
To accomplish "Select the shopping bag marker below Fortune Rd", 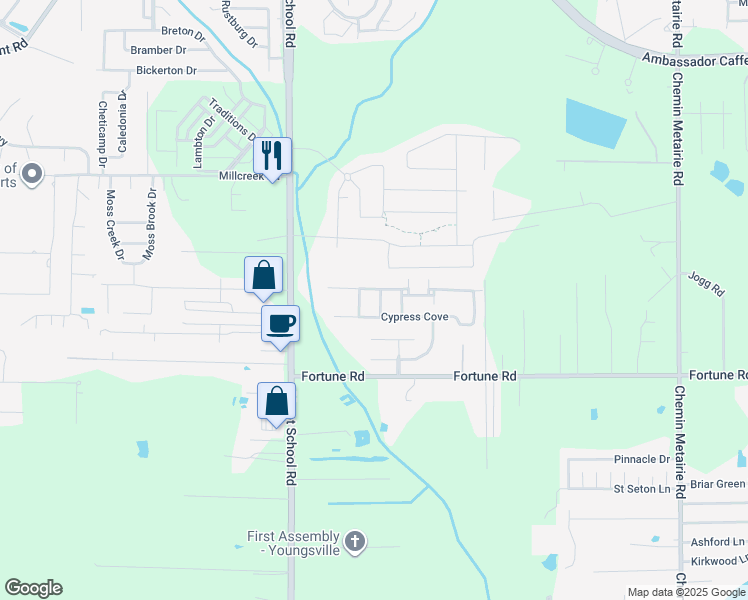I will pyautogui.click(x=276, y=402).
